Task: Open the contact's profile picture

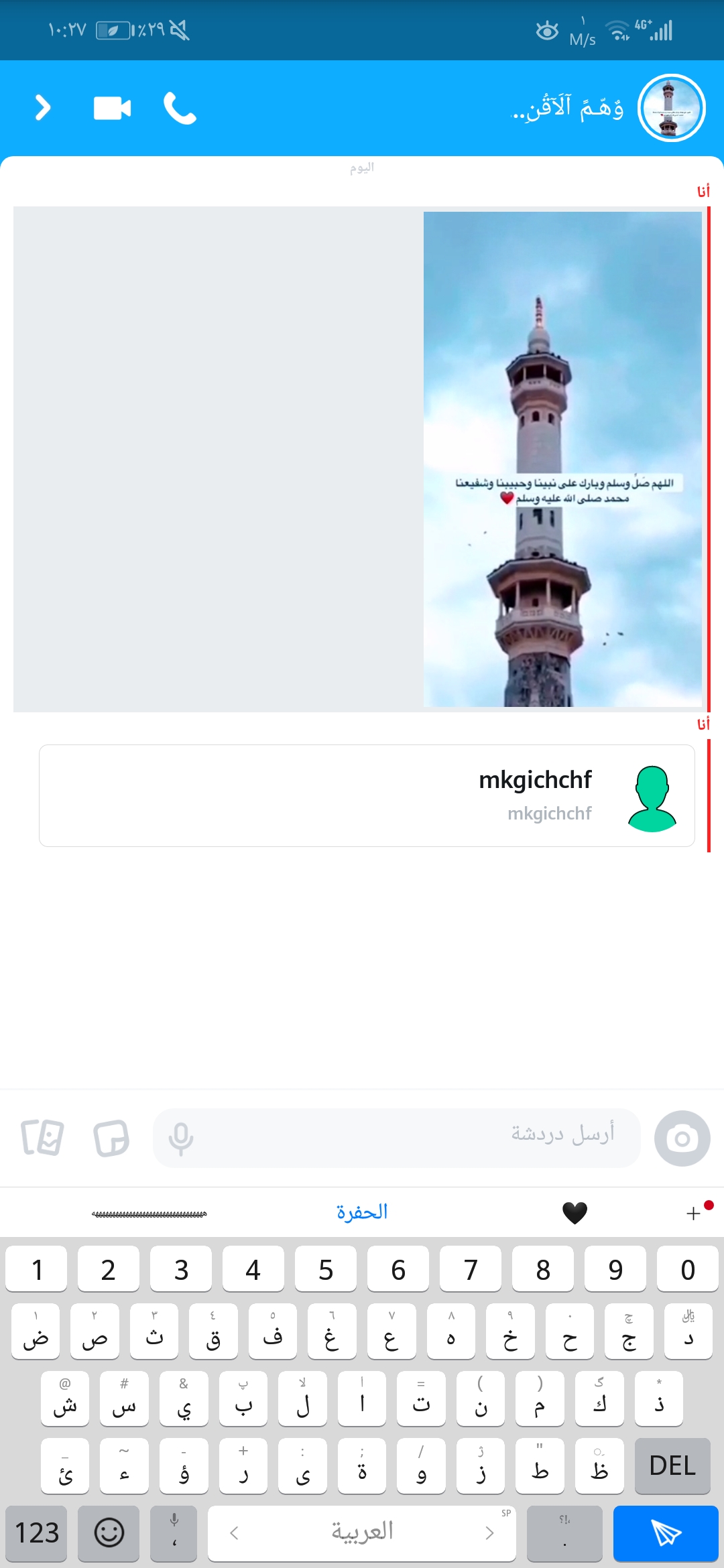Action: tap(671, 108)
